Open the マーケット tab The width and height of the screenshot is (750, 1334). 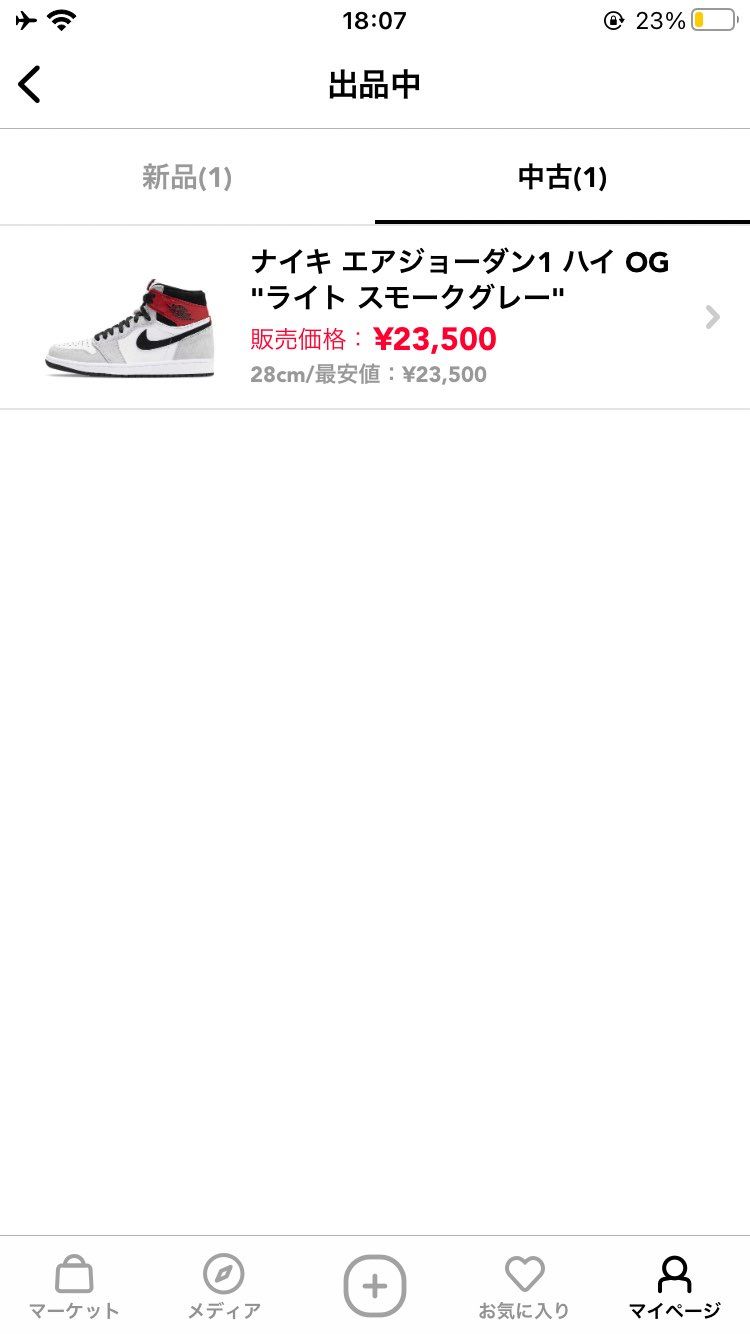click(x=74, y=1287)
